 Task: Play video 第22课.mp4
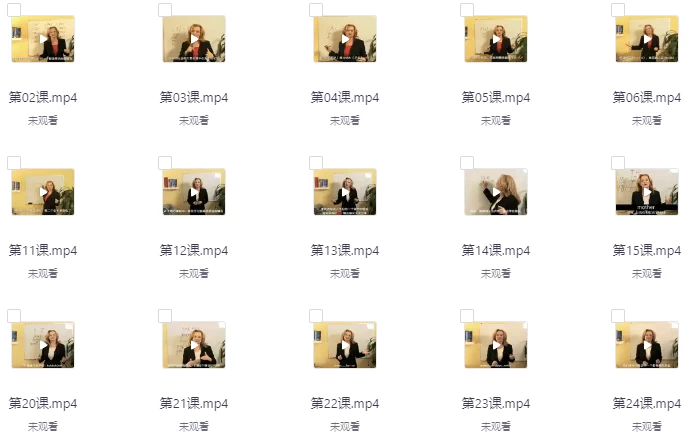[345, 345]
